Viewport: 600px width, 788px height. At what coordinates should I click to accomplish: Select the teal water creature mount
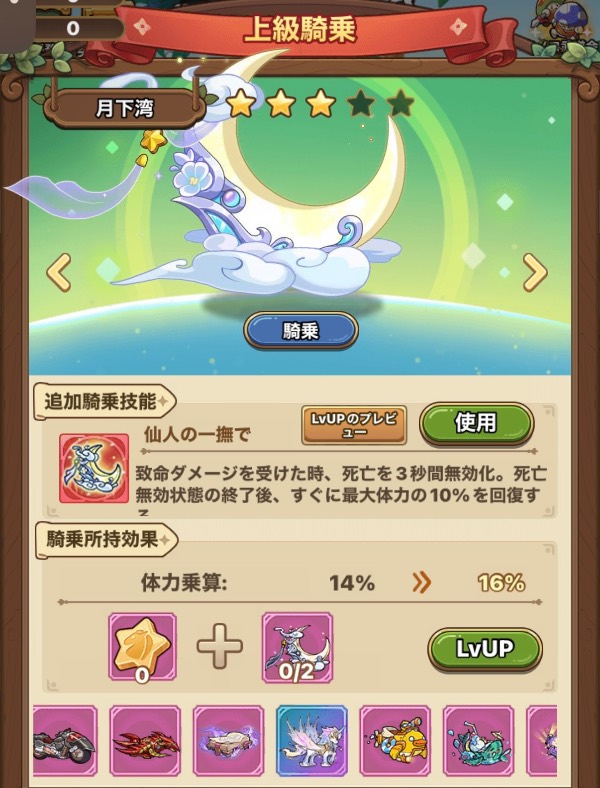click(478, 742)
